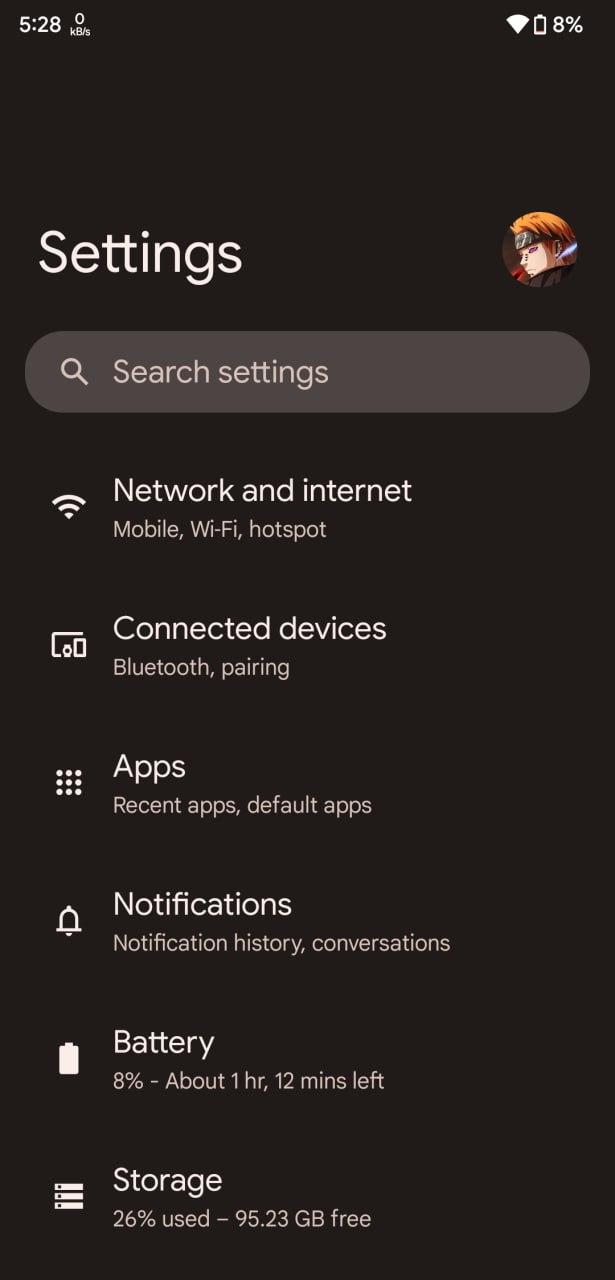The width and height of the screenshot is (615, 1280).
Task: Open Battery settings
Action: (248, 1060)
